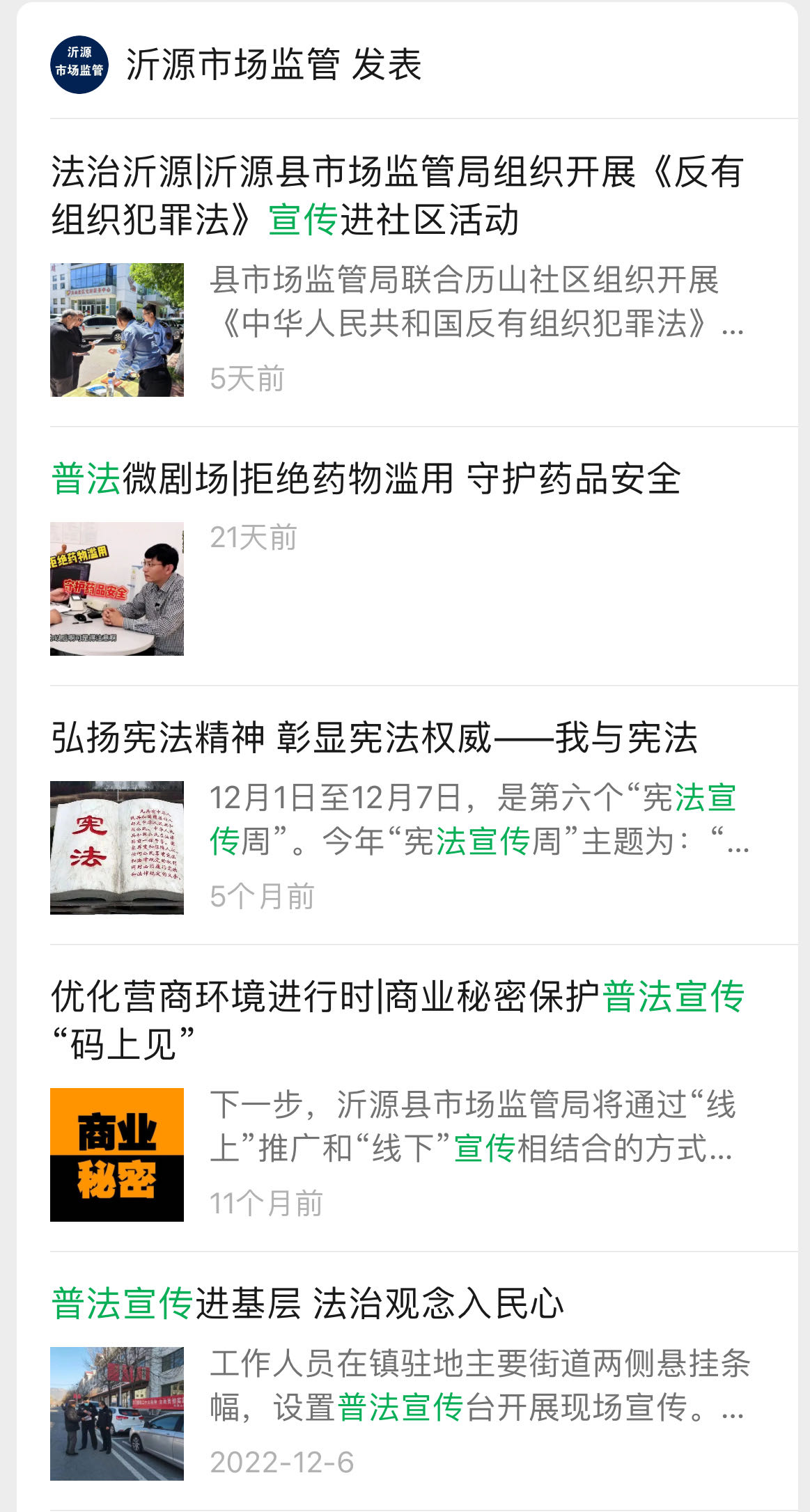
Task: Open the 商业秘密保护 码上见 article
Action: [x=397, y=1020]
